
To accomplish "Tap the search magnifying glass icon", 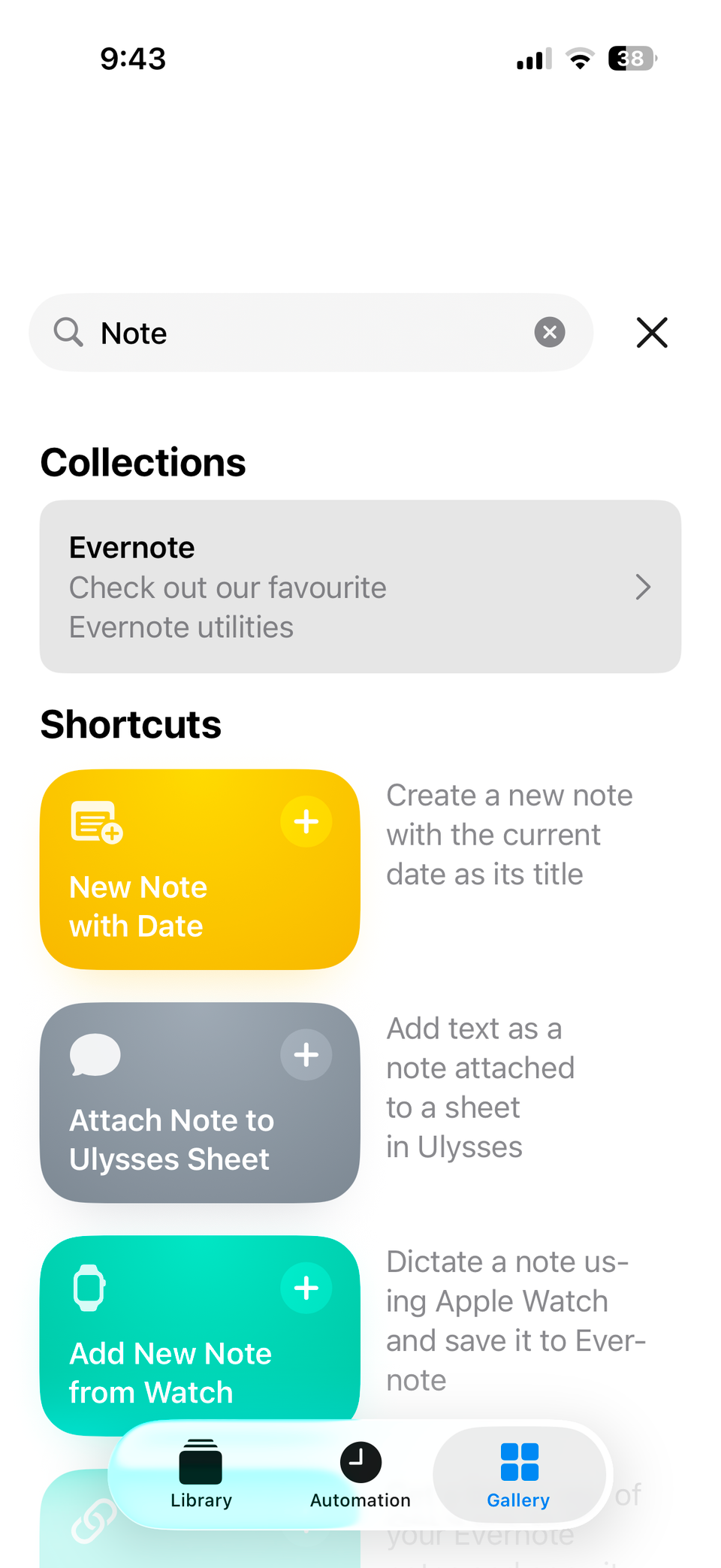I will (x=68, y=332).
